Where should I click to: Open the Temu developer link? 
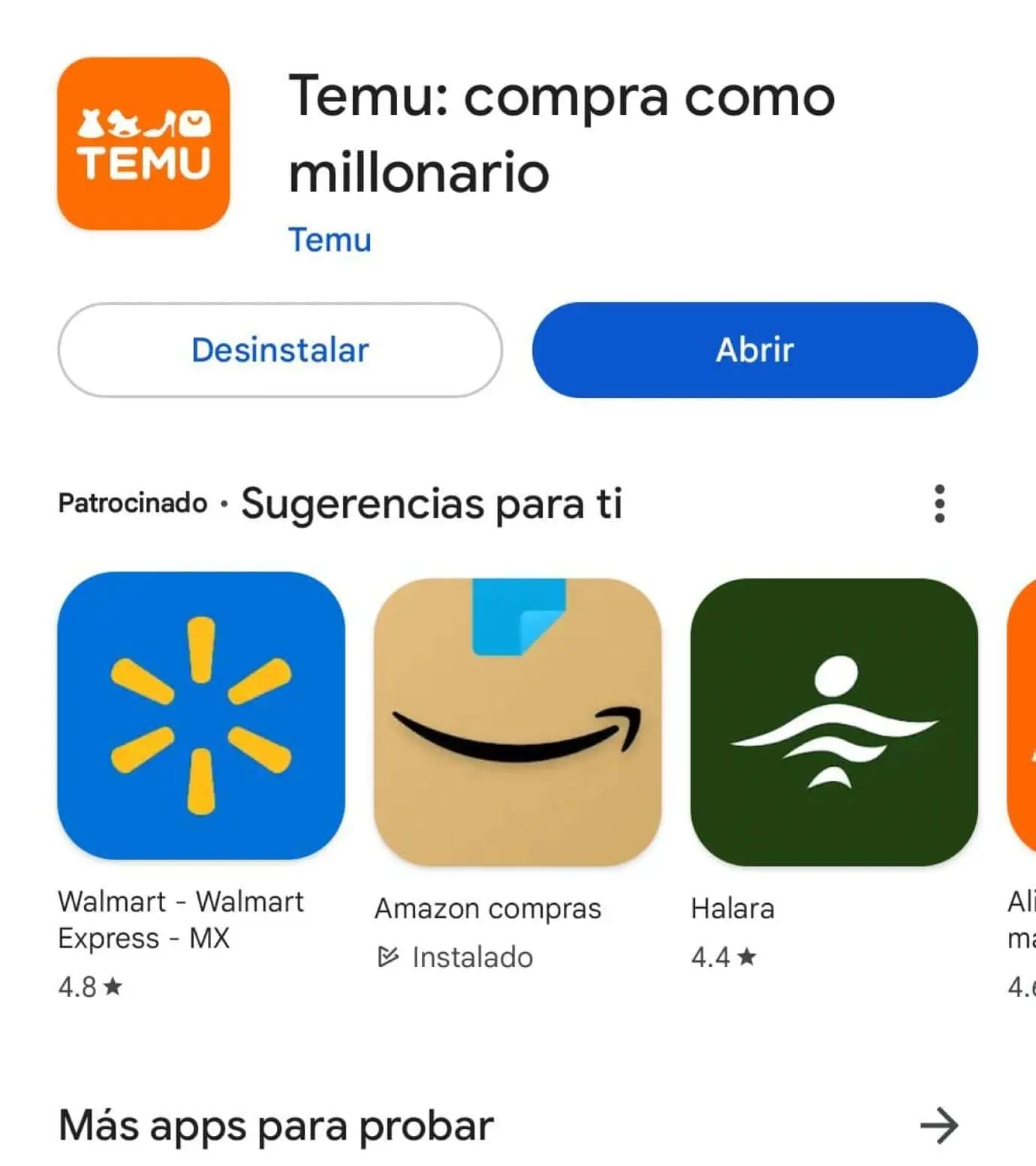coord(330,240)
